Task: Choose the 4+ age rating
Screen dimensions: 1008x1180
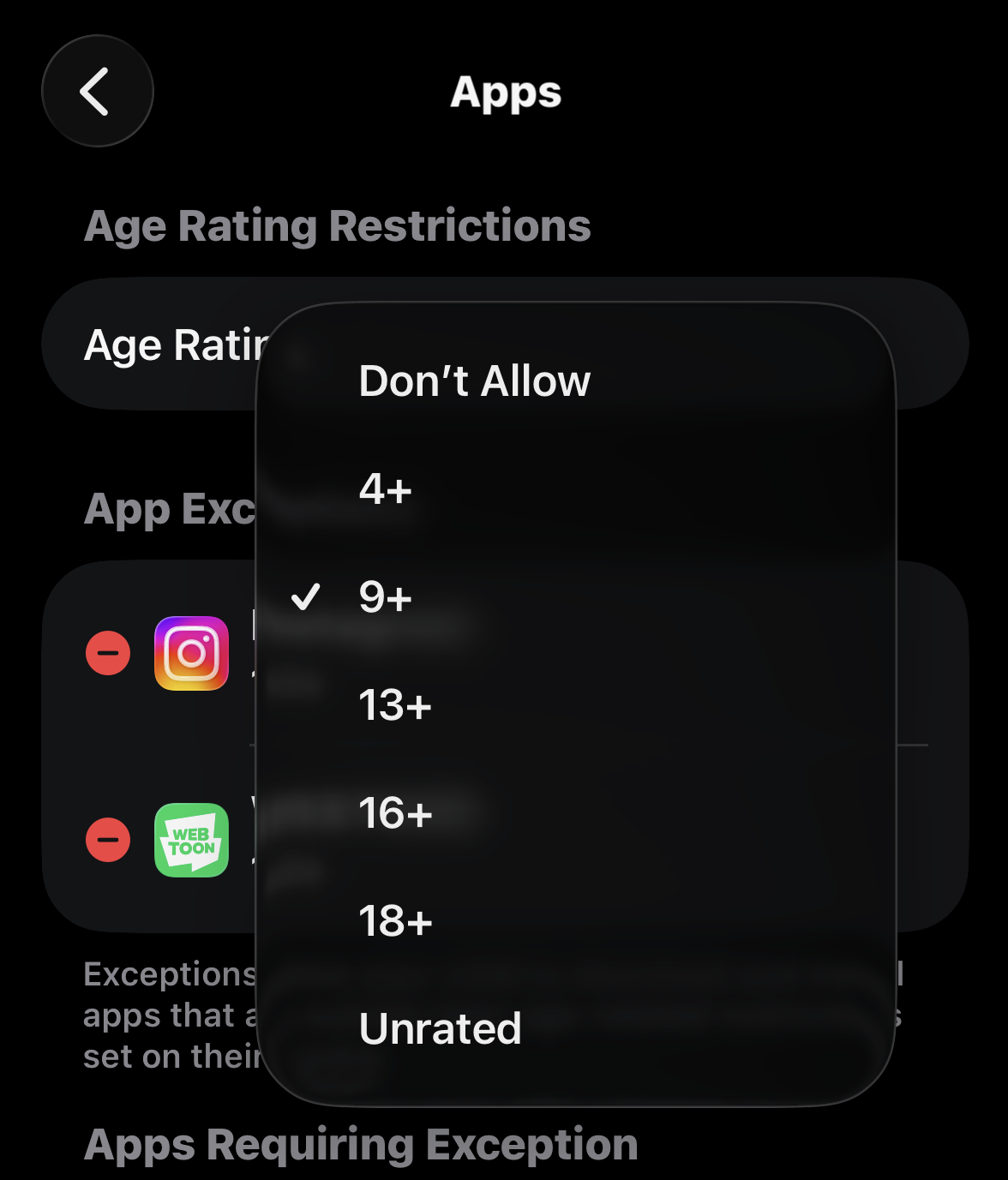Action: click(x=386, y=489)
